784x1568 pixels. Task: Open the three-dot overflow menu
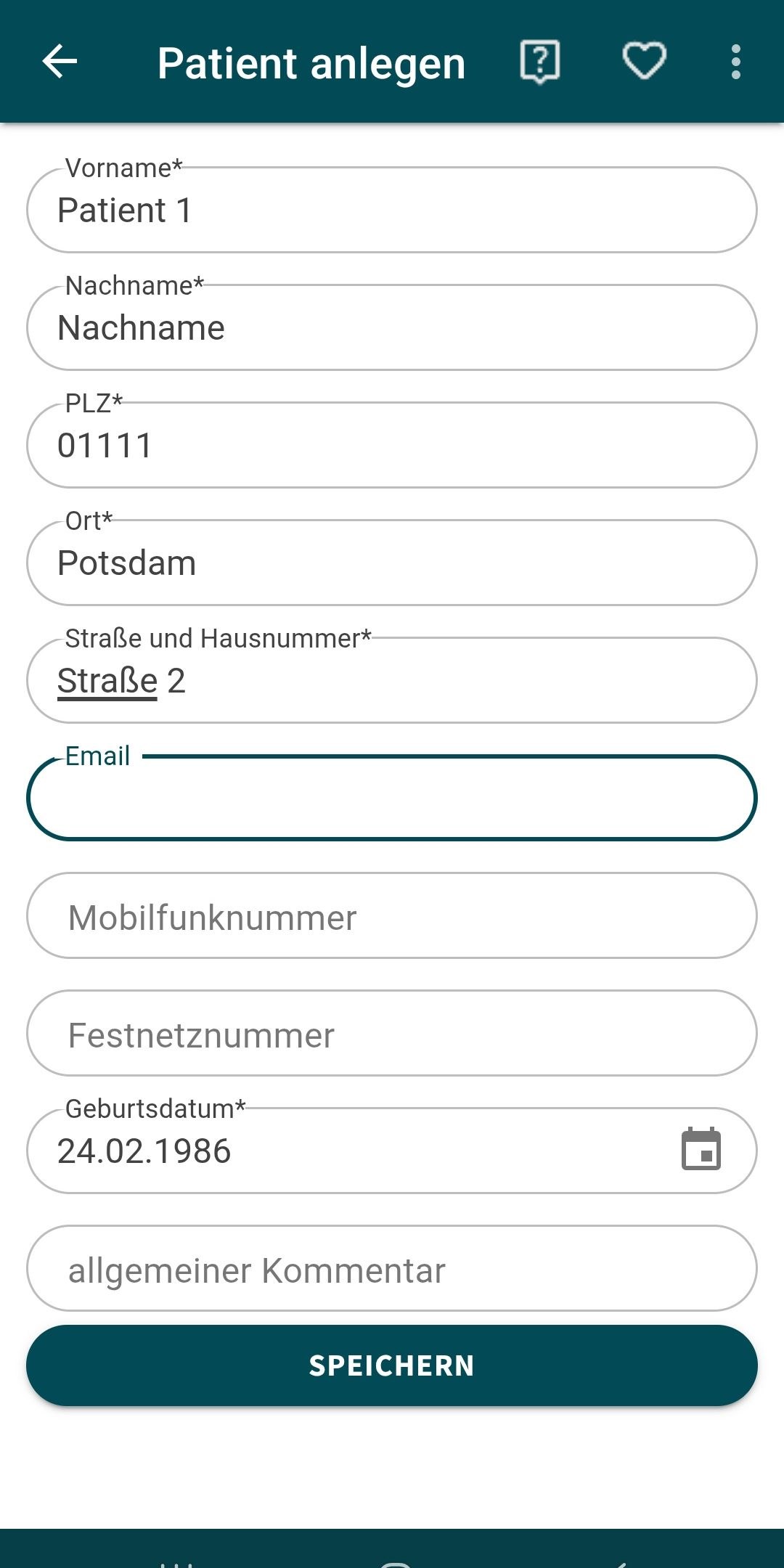[x=735, y=62]
